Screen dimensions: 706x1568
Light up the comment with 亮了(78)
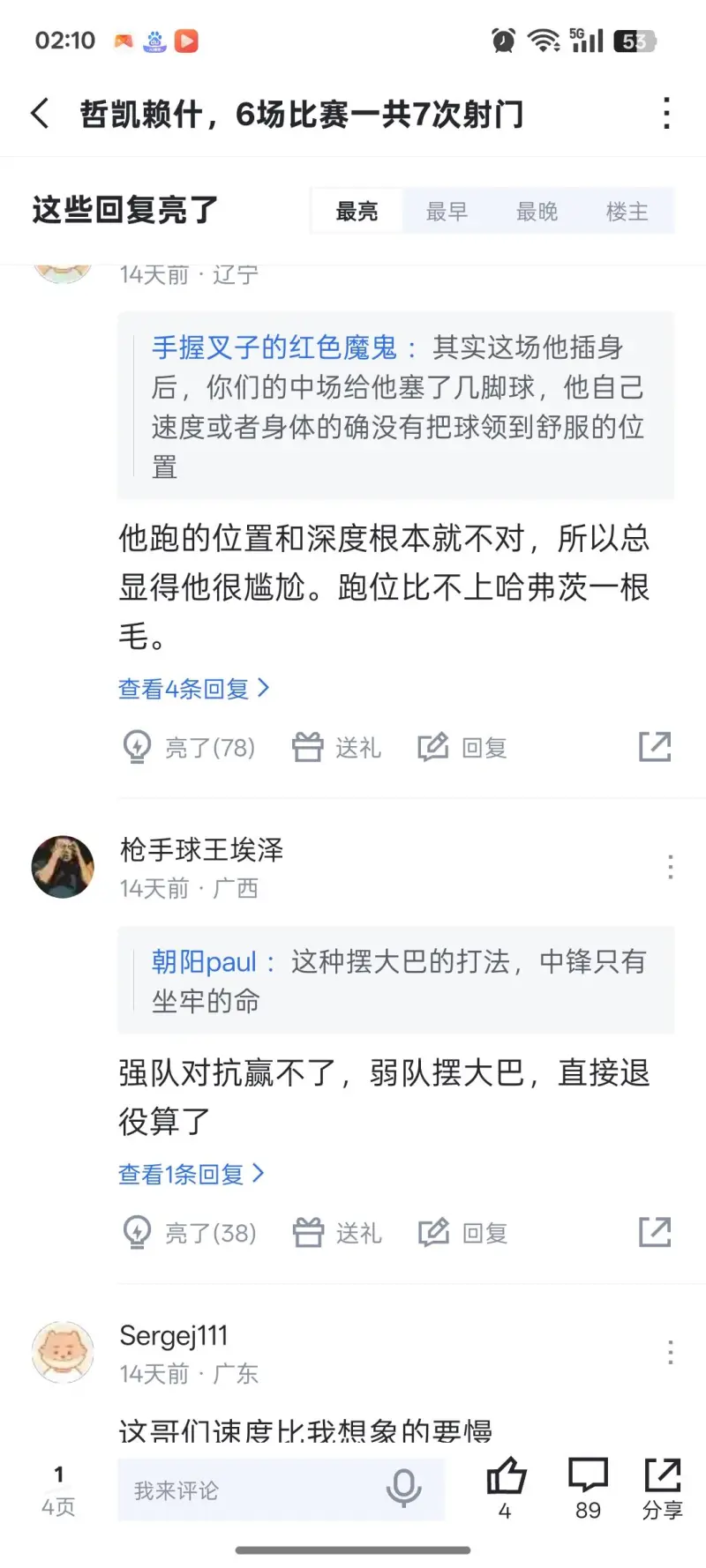(189, 748)
